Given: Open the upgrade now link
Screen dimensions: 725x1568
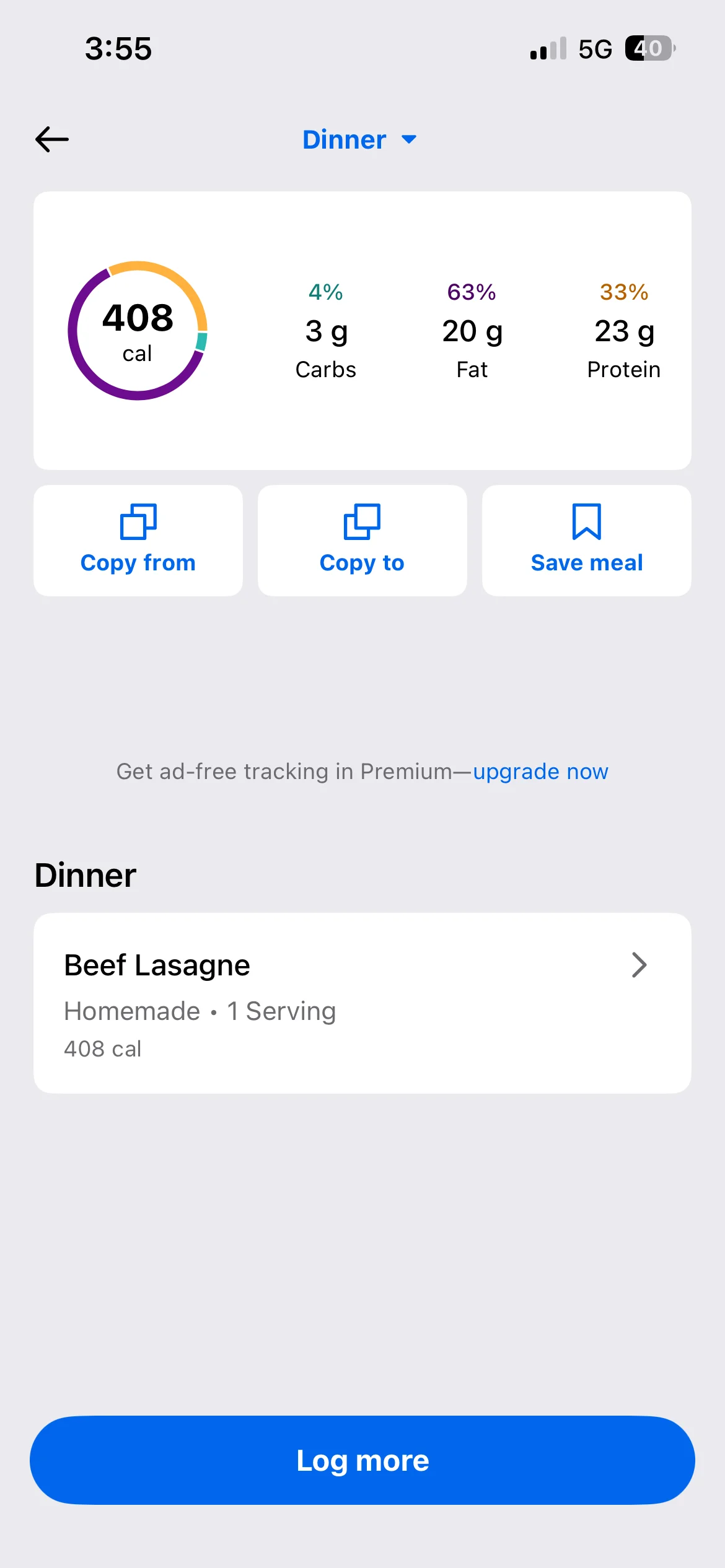Looking at the screenshot, I should [540, 772].
